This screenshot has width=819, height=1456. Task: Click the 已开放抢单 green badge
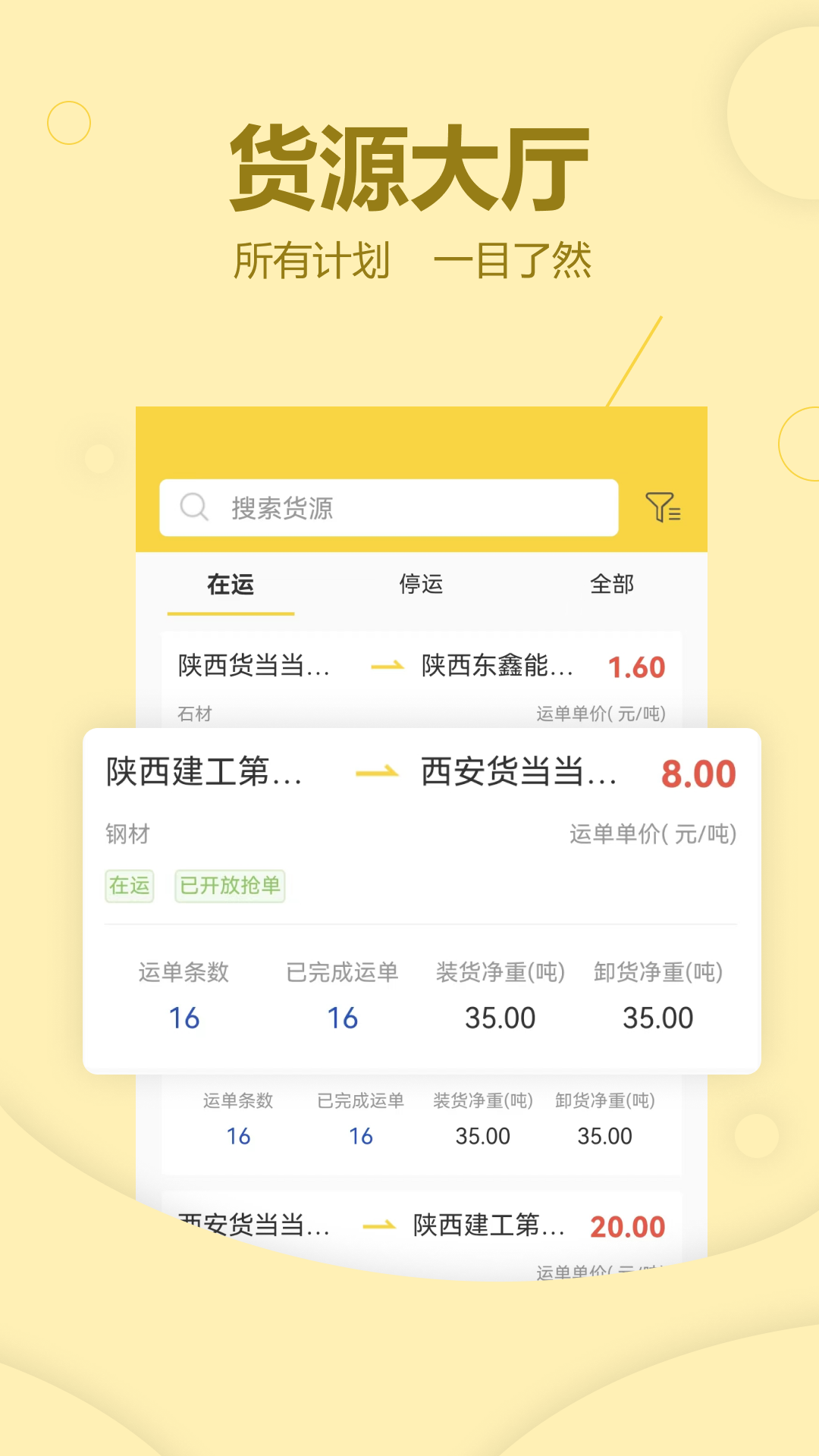(x=230, y=885)
